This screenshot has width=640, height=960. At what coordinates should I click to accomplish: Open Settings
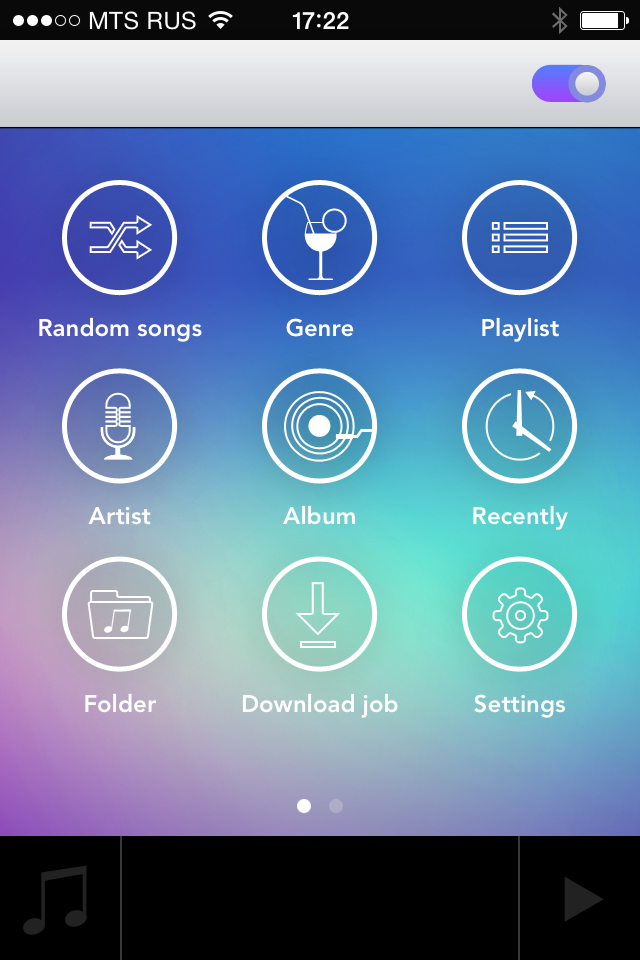pyautogui.click(x=519, y=614)
